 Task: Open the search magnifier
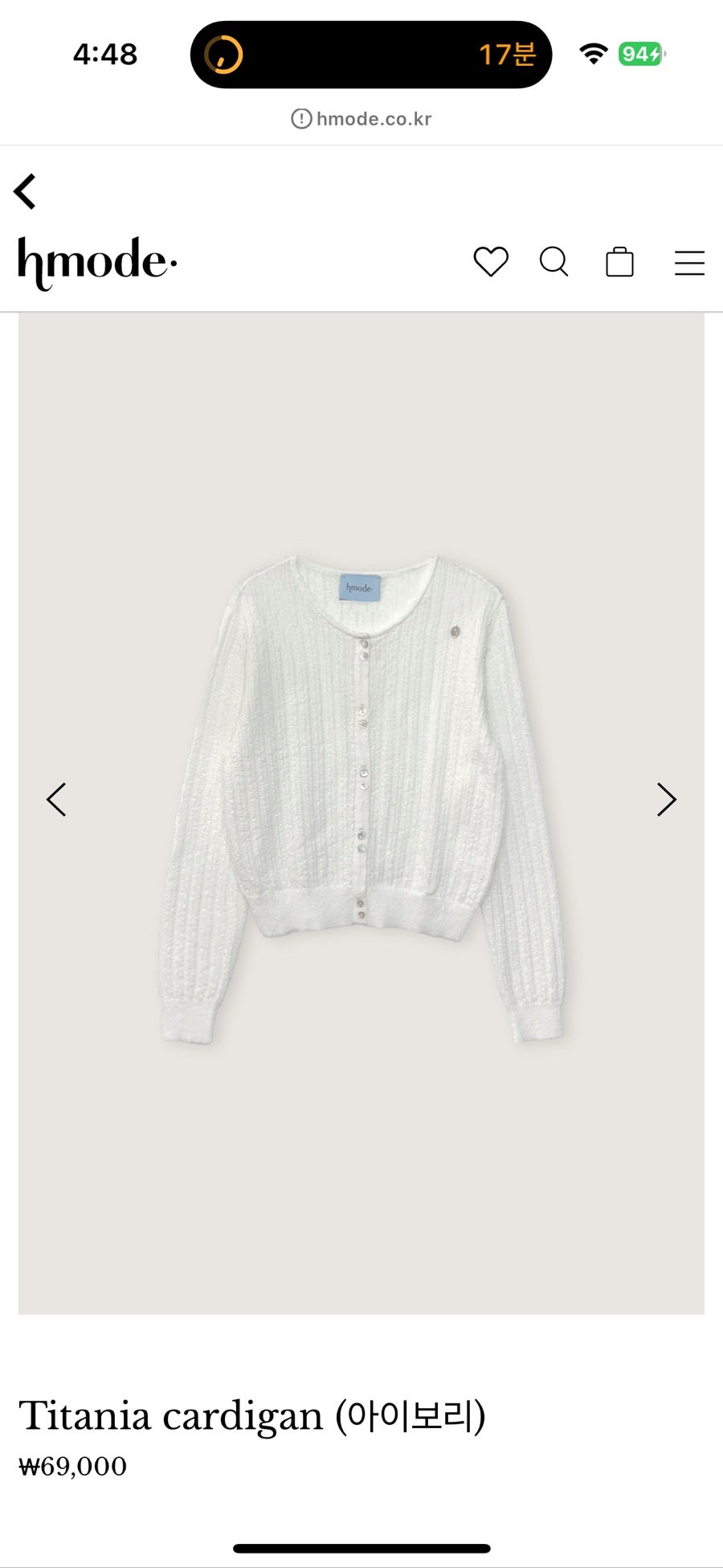pyautogui.click(x=553, y=262)
